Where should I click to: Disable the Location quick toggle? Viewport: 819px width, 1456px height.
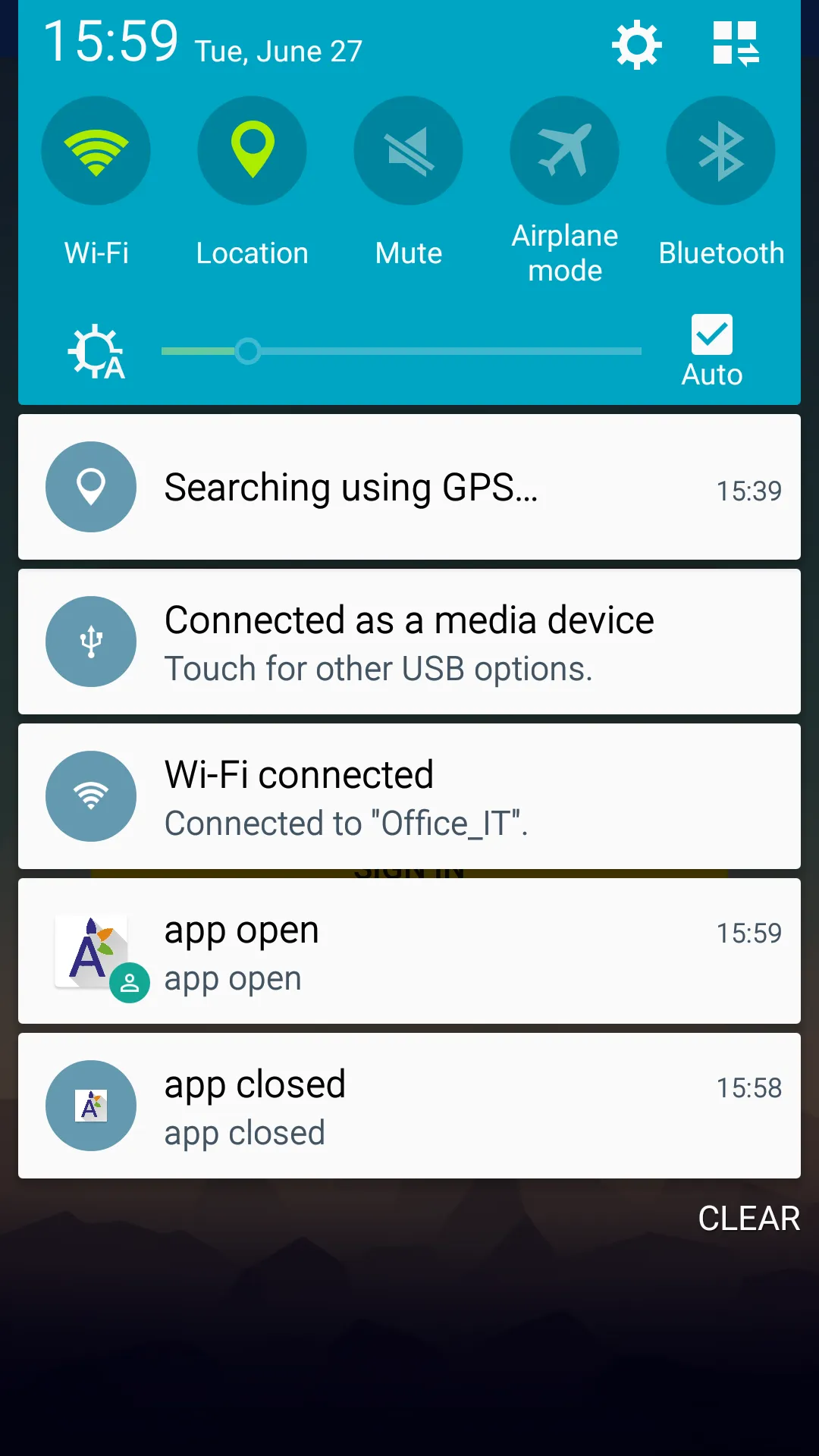click(x=253, y=151)
